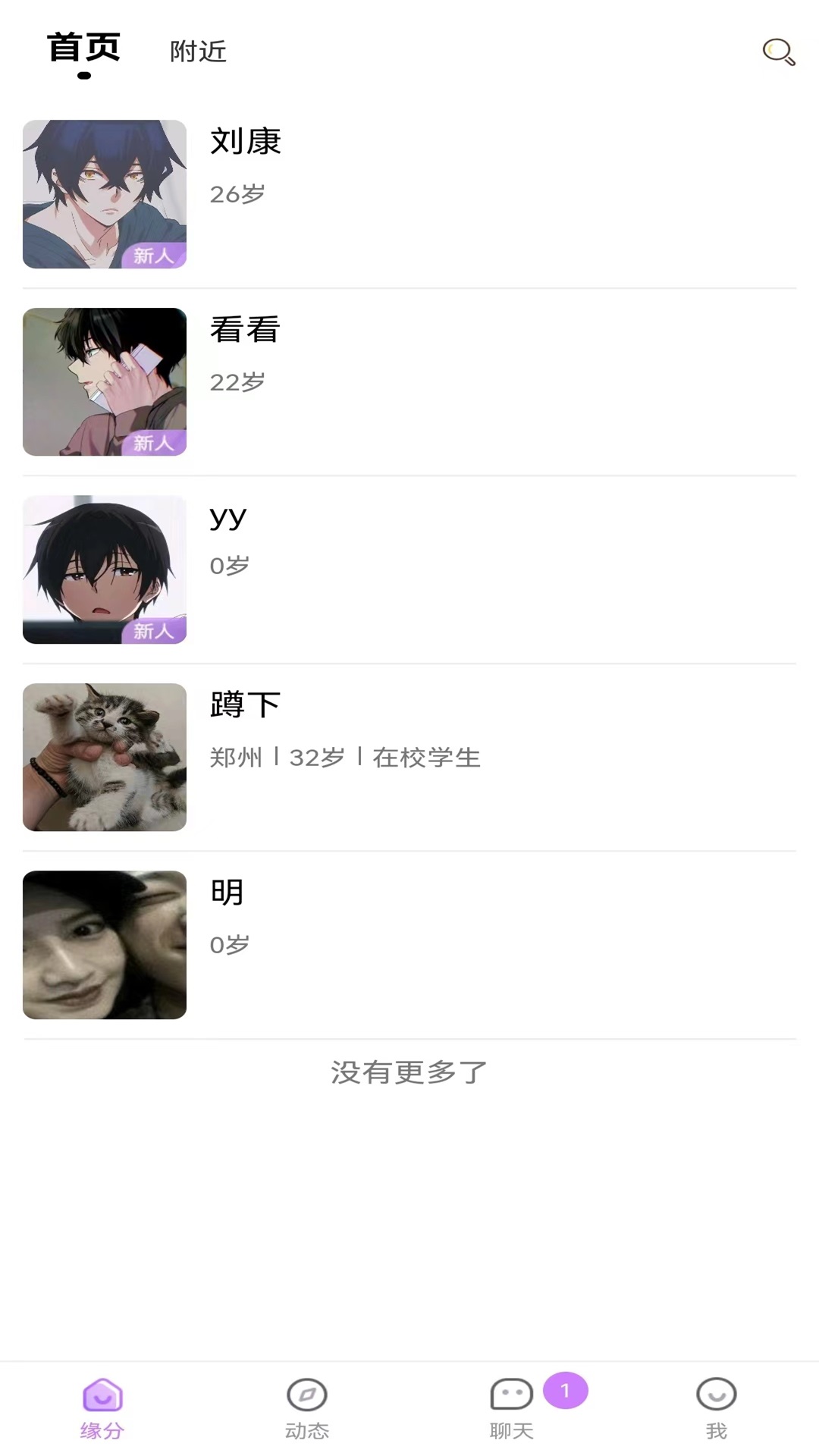This screenshot has width=819, height=1456.
Task: Open the 动态 section from bottom navigation
Action: 308,1407
